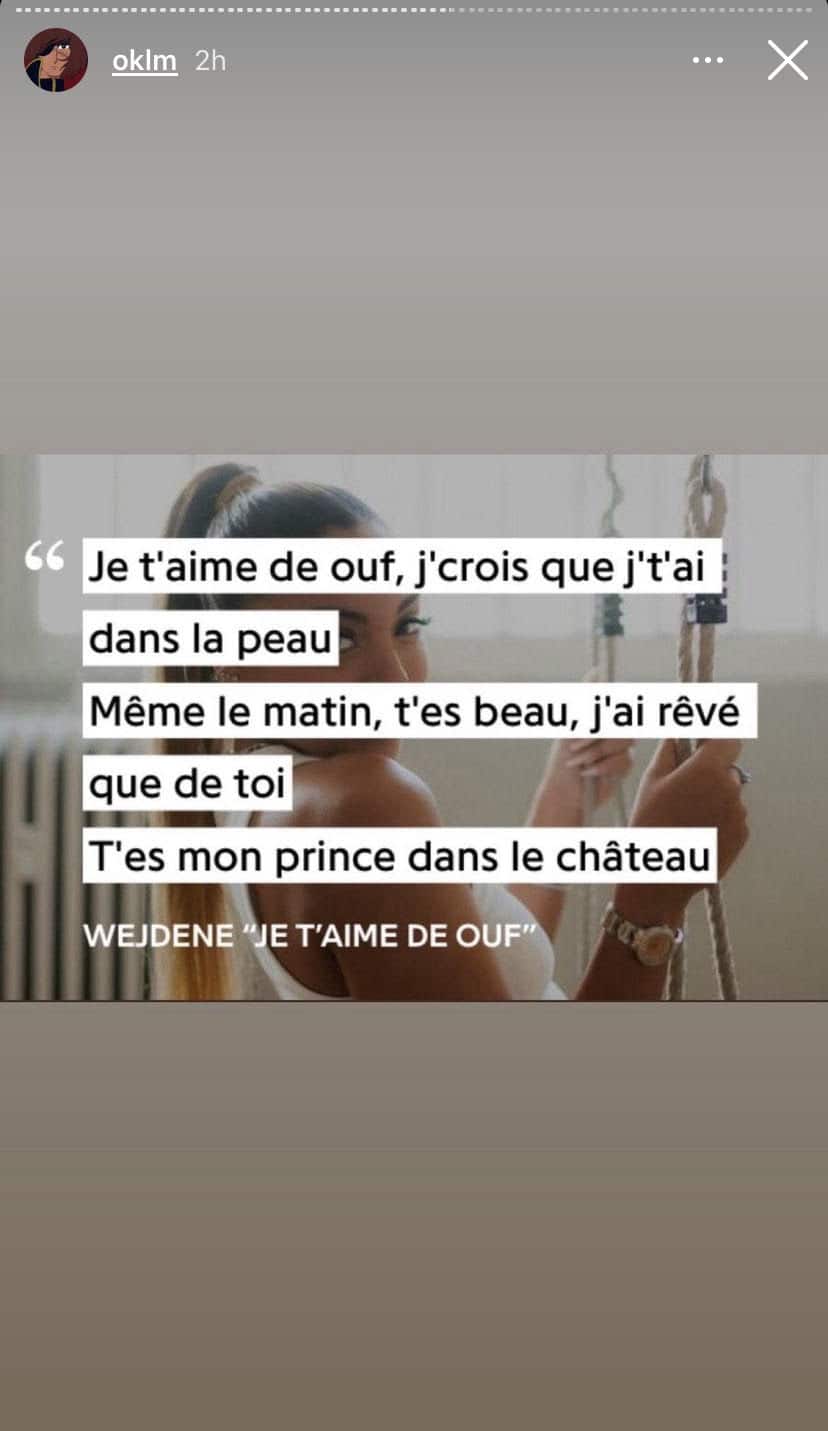Open the three-dot story options menu
The height and width of the screenshot is (1431, 828).
point(708,61)
